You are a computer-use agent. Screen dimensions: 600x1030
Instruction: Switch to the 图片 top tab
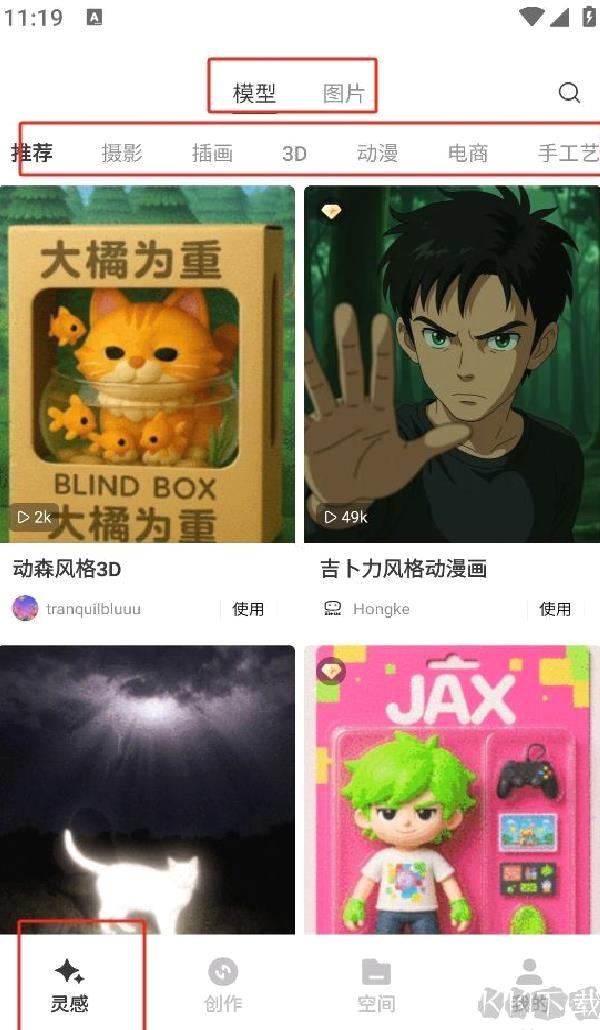pos(343,93)
